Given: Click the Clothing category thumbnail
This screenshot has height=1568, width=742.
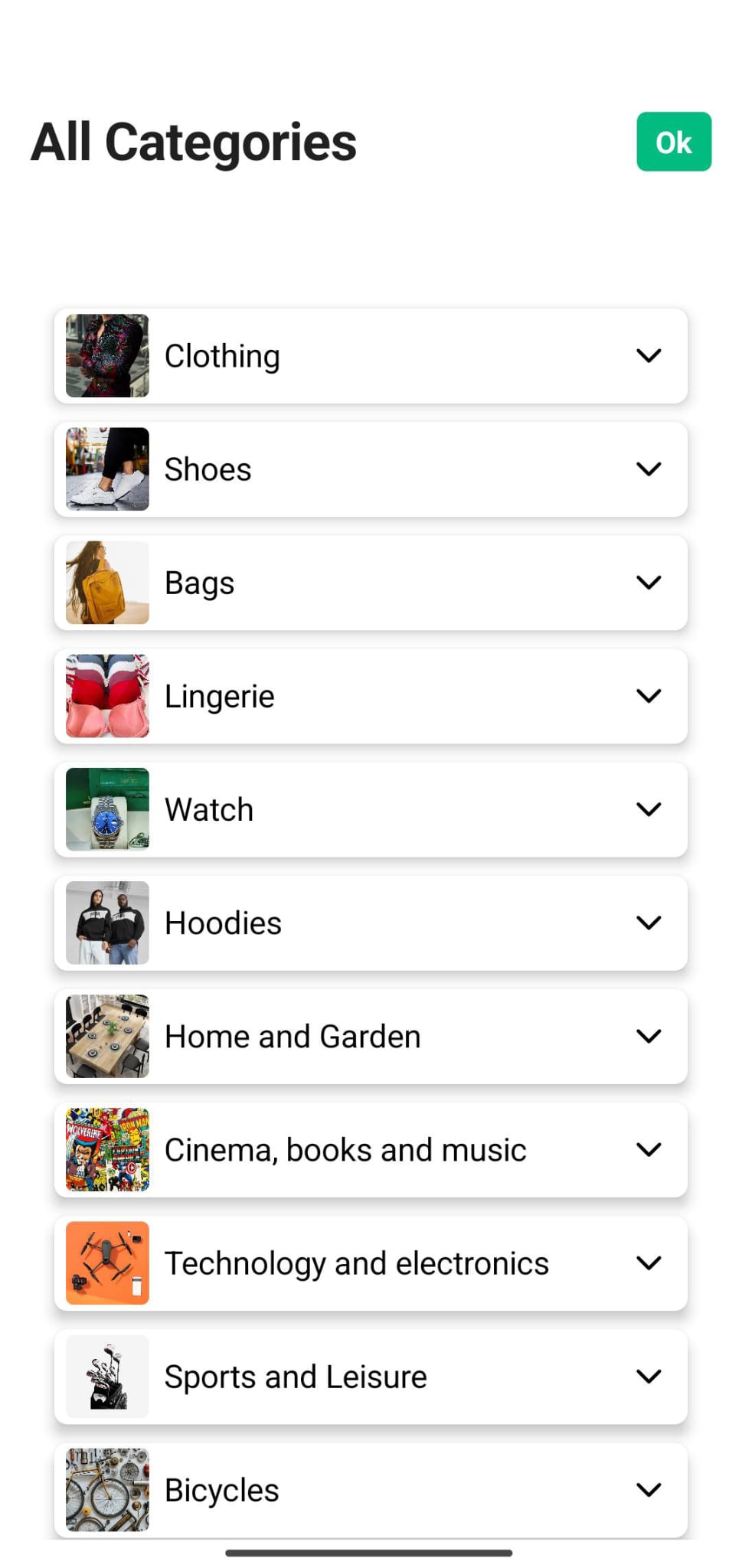Looking at the screenshot, I should click(x=106, y=355).
